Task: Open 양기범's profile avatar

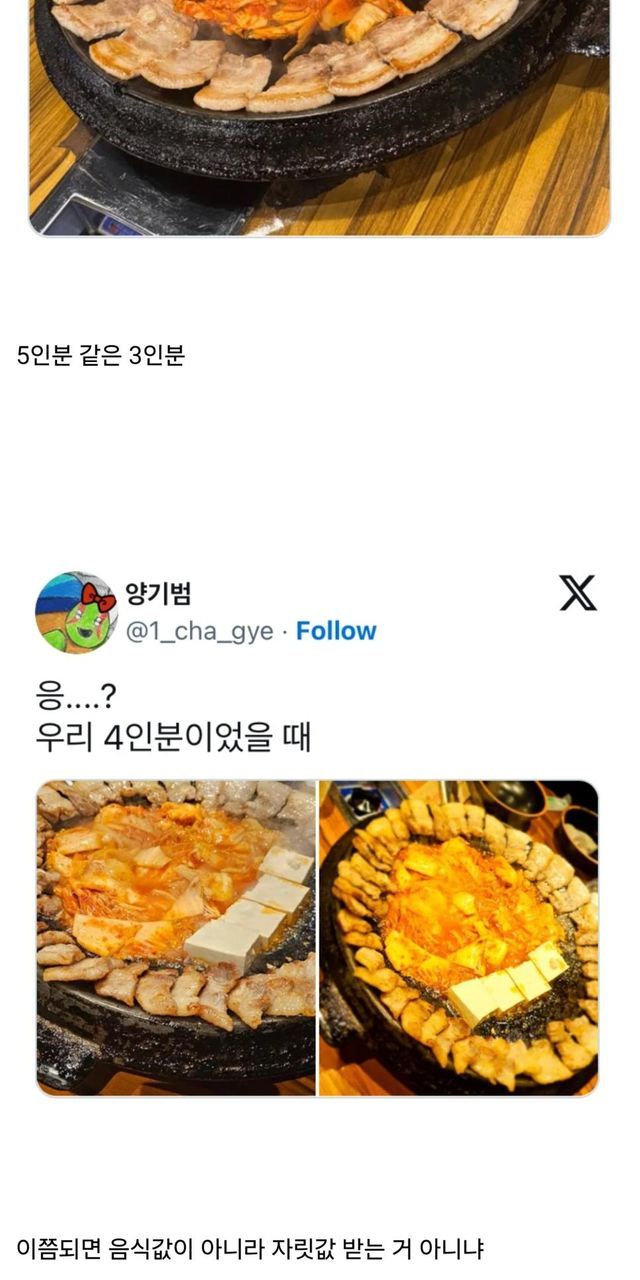Action: click(x=76, y=612)
